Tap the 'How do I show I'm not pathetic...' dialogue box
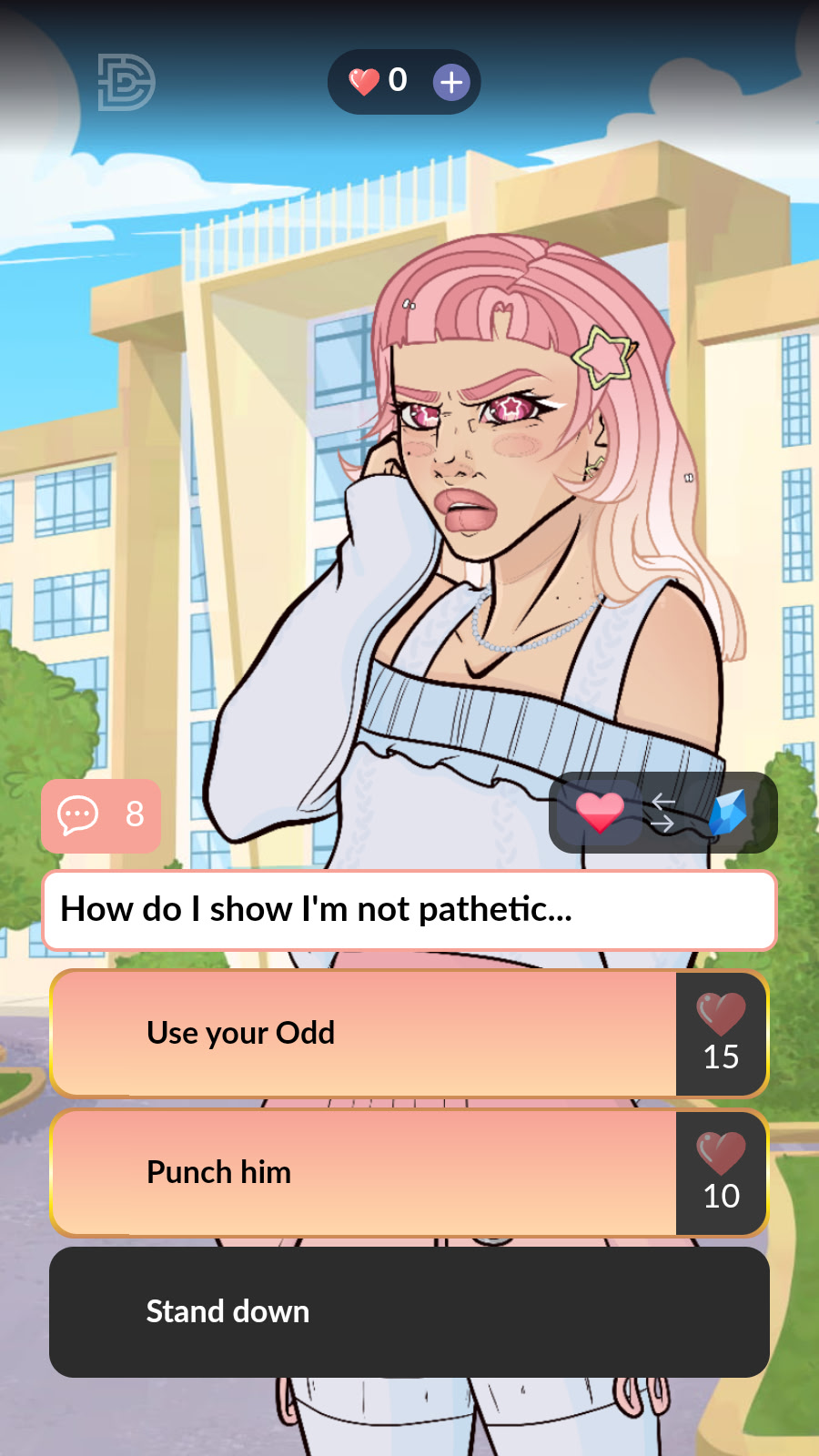 click(x=409, y=910)
